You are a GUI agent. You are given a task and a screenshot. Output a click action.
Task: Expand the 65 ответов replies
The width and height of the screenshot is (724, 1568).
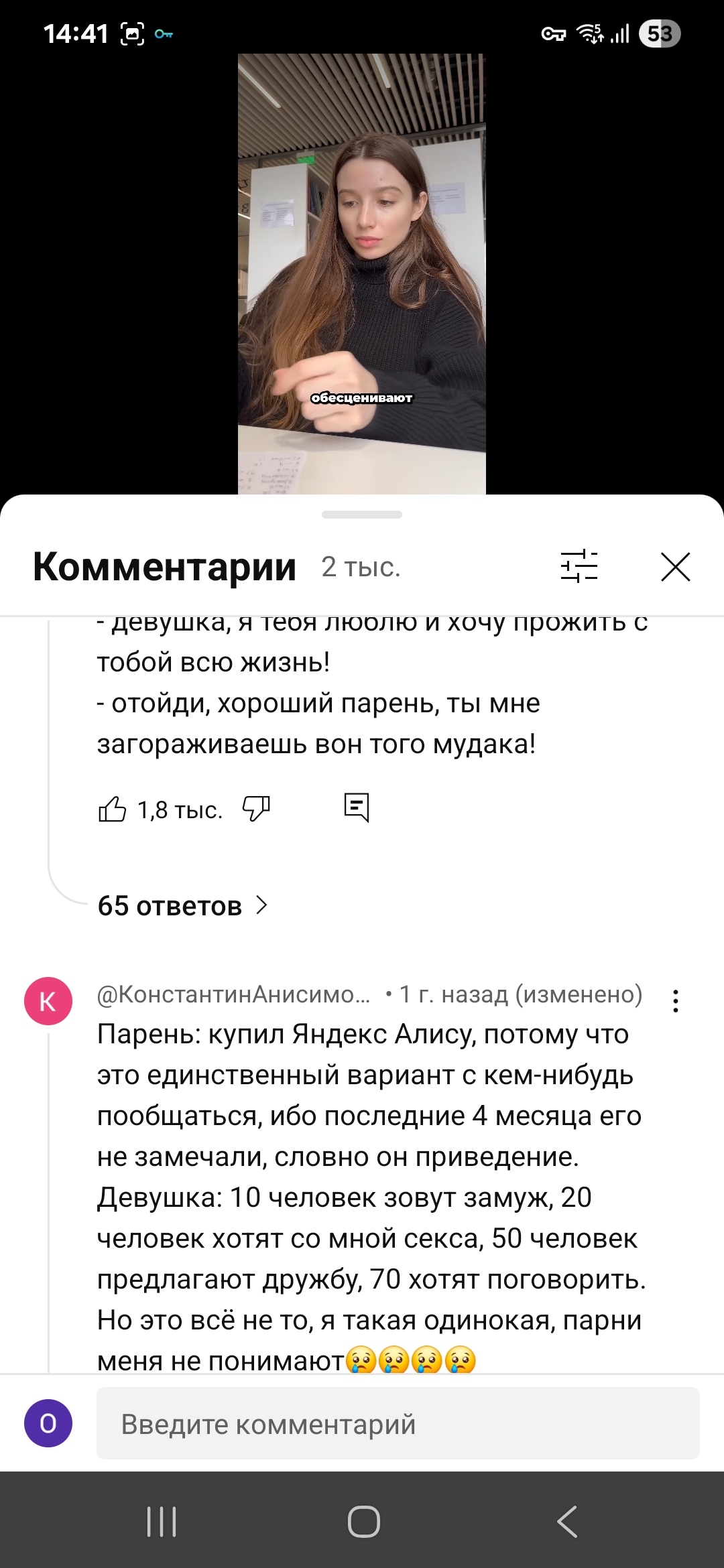pos(182,906)
